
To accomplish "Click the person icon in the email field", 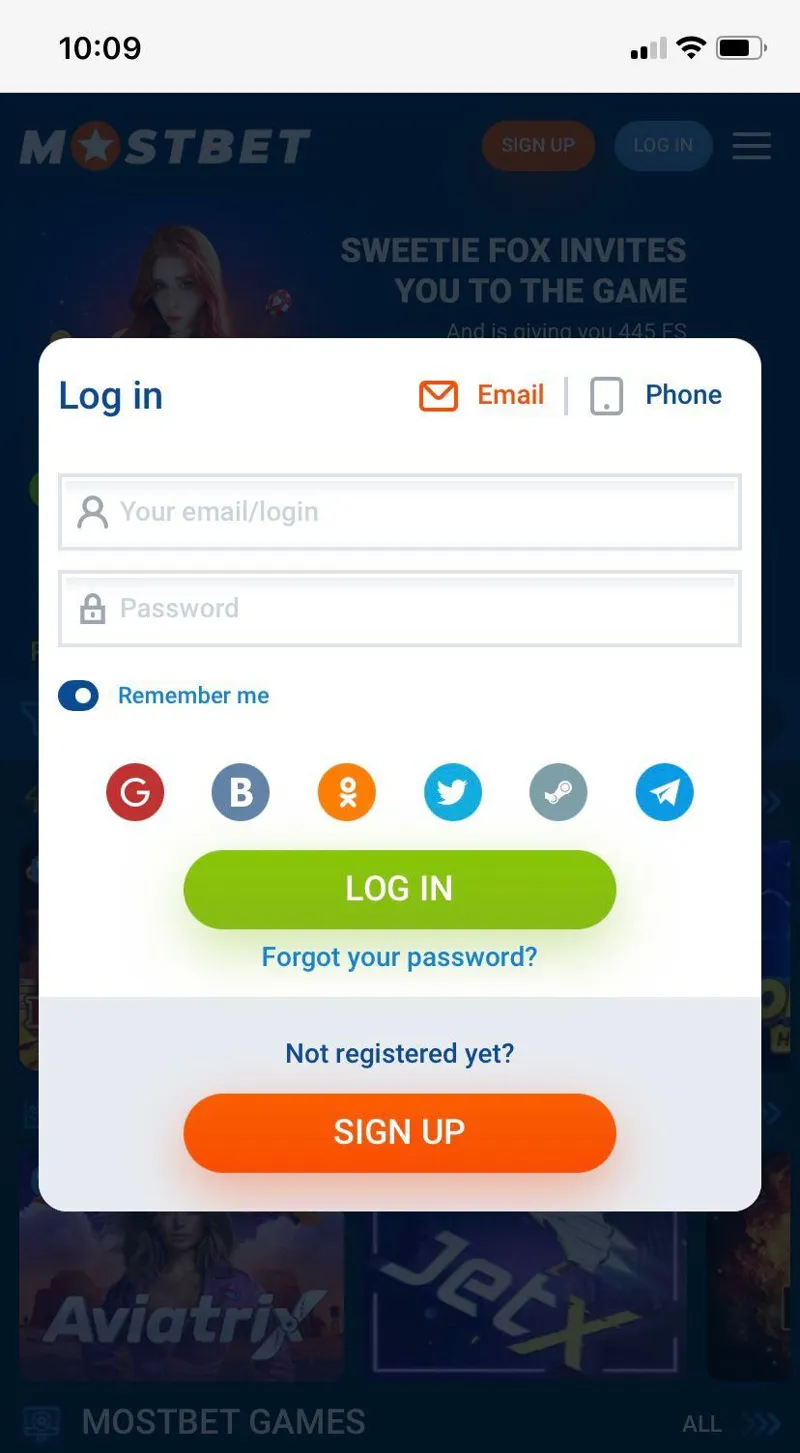I will click(92, 512).
